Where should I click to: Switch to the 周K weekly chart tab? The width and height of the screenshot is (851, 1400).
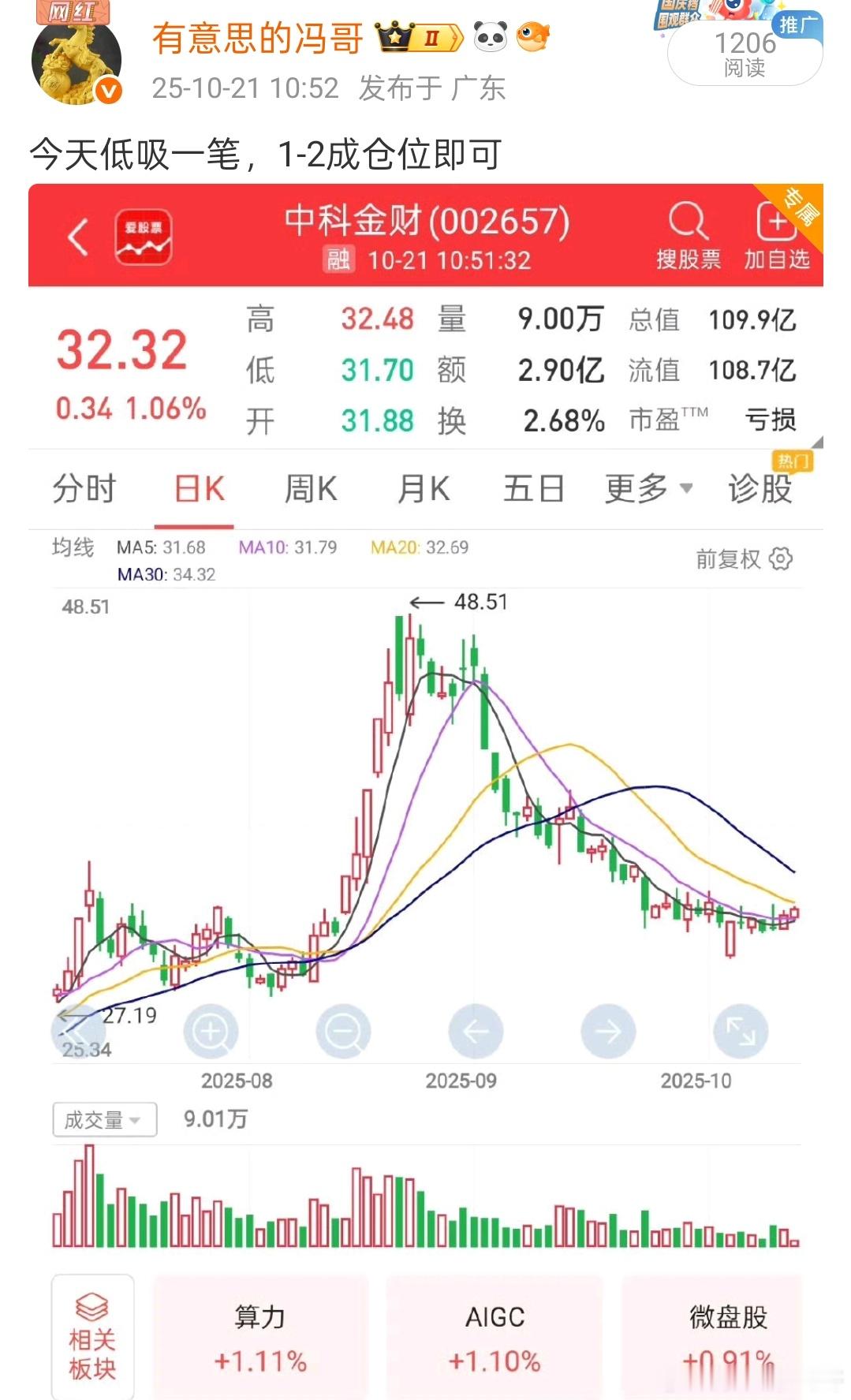(310, 489)
